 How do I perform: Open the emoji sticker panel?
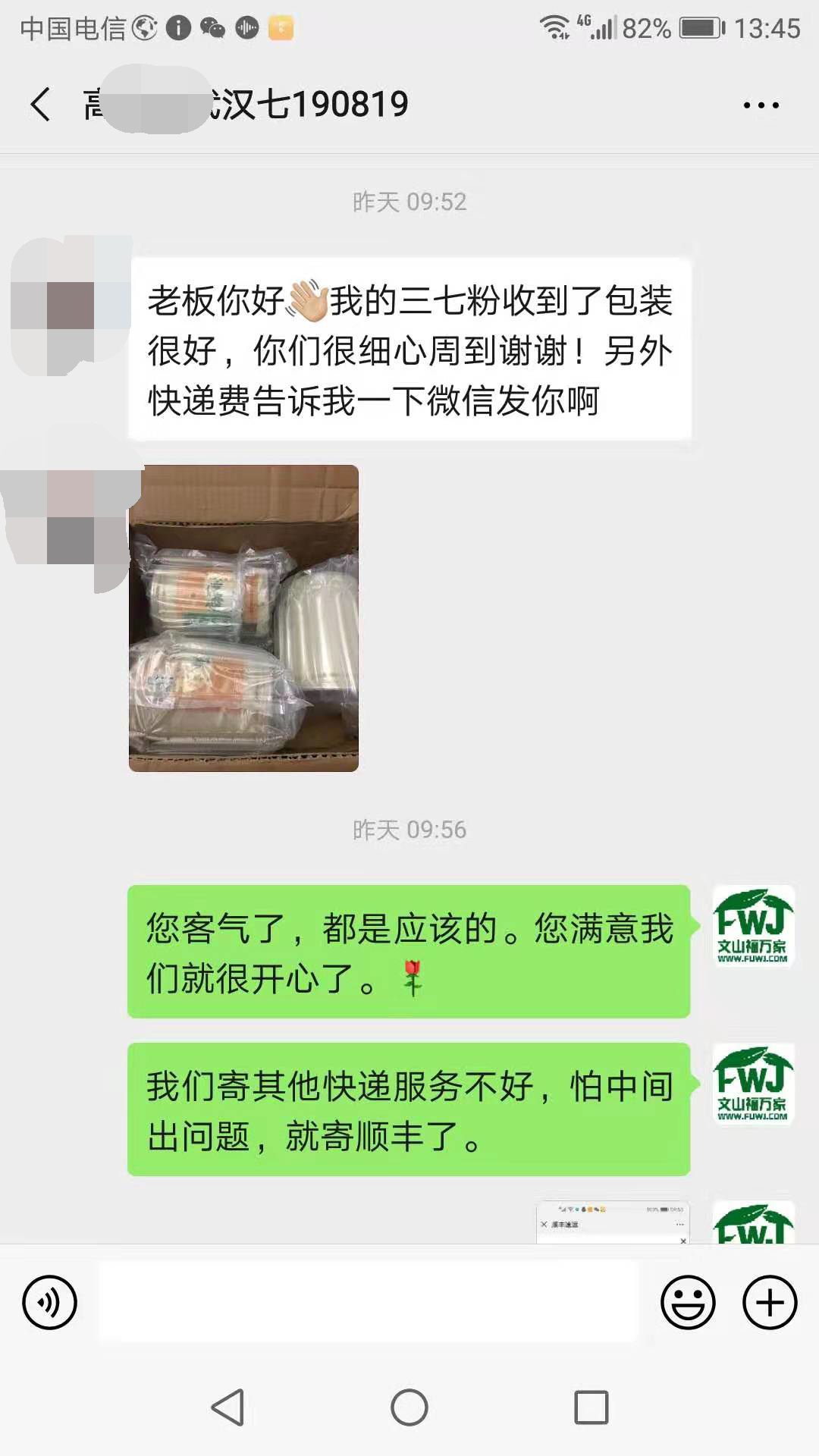click(x=688, y=1303)
